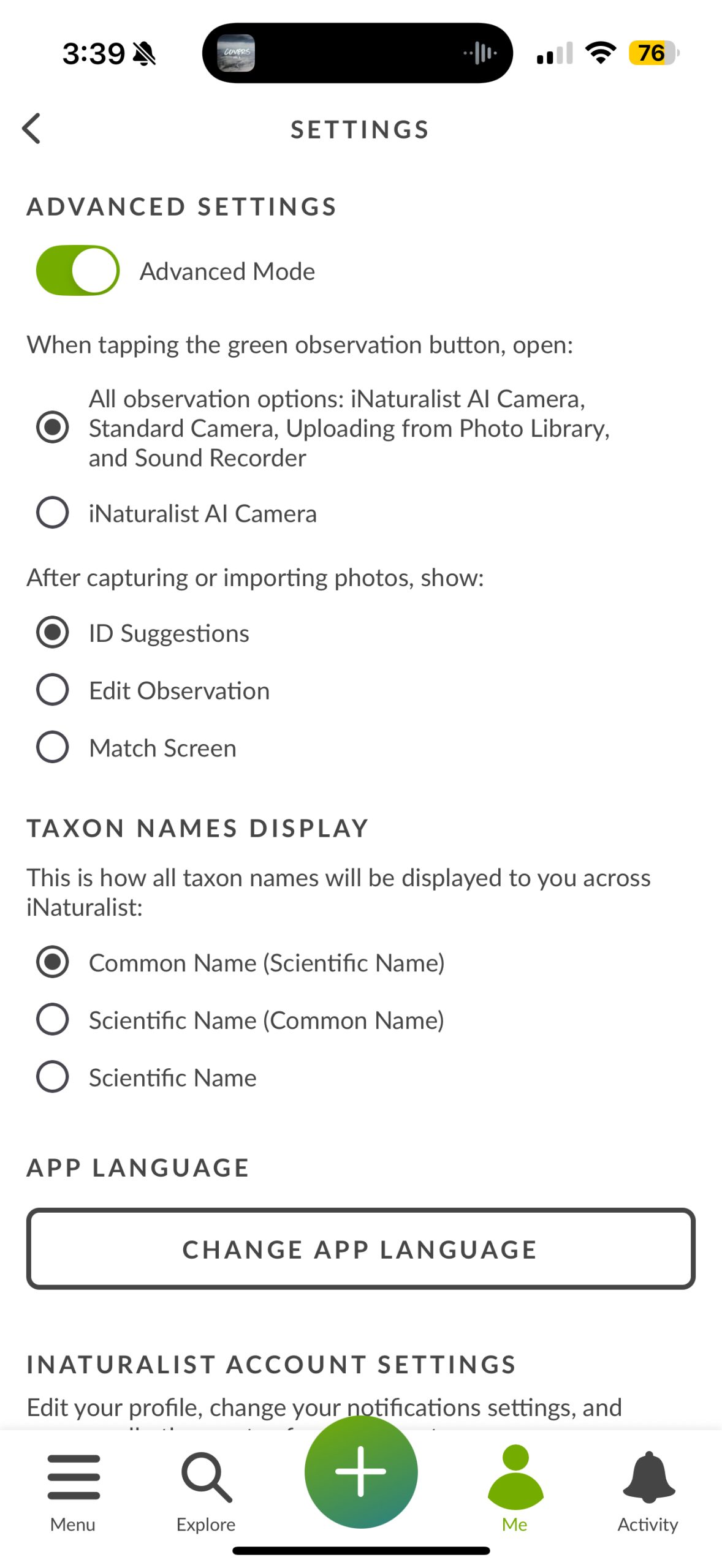Select ID Suggestions after capturing photos

tap(53, 633)
